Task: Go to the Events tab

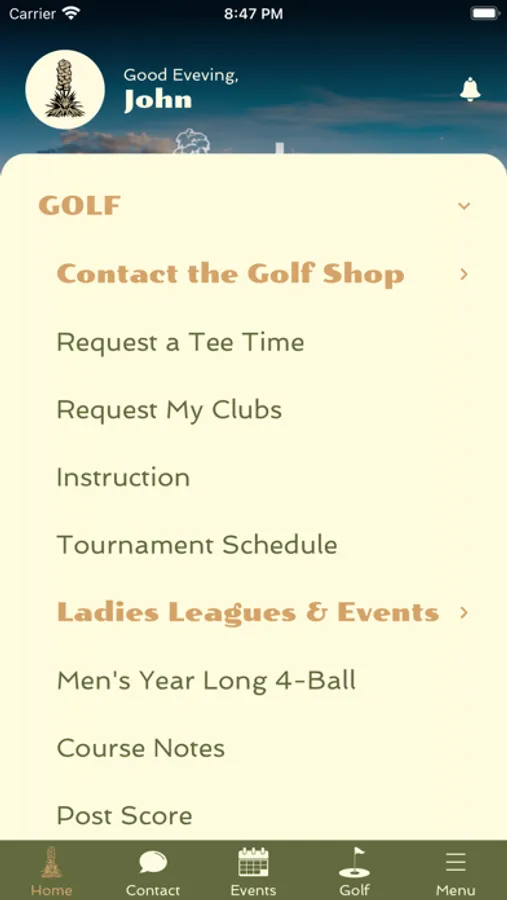Action: pos(253,871)
